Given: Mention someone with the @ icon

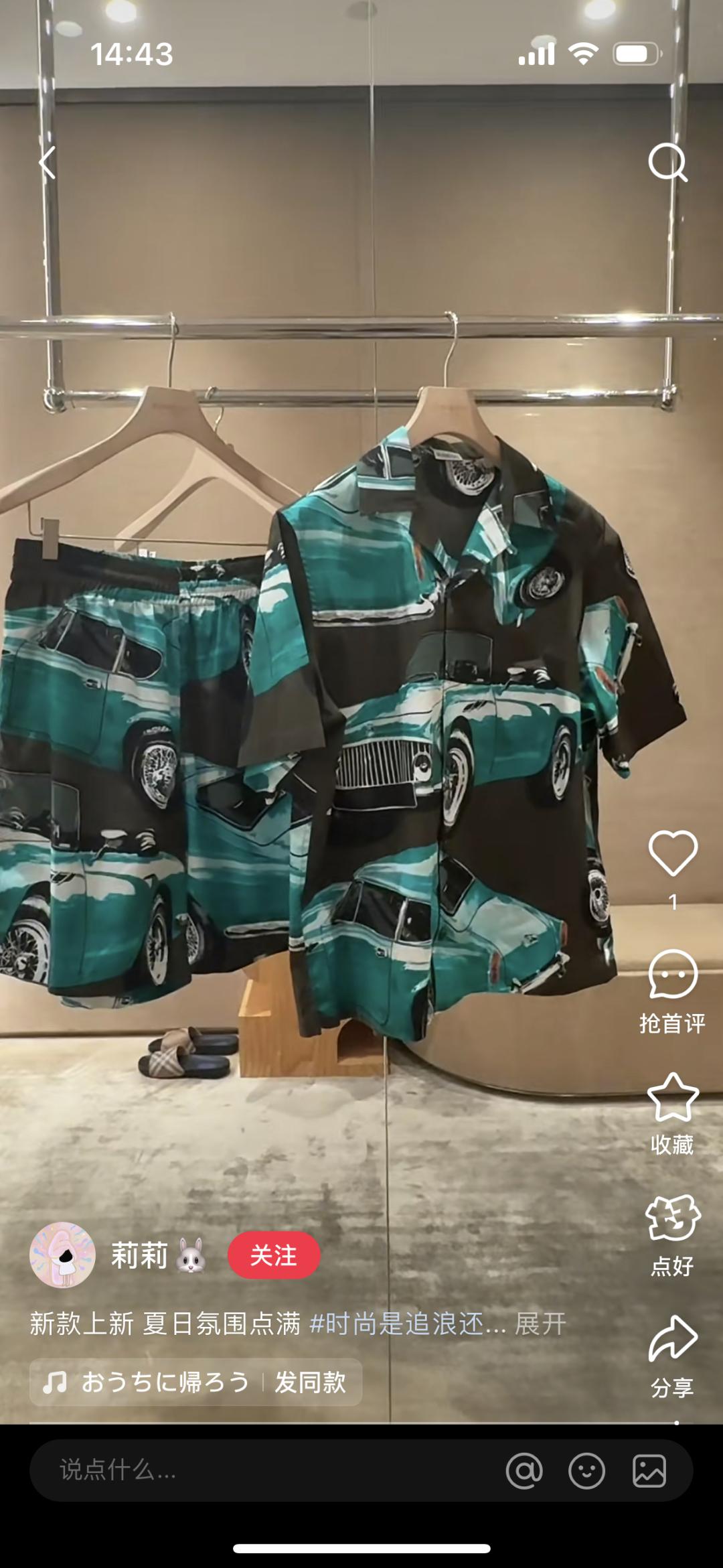Looking at the screenshot, I should [x=524, y=1470].
